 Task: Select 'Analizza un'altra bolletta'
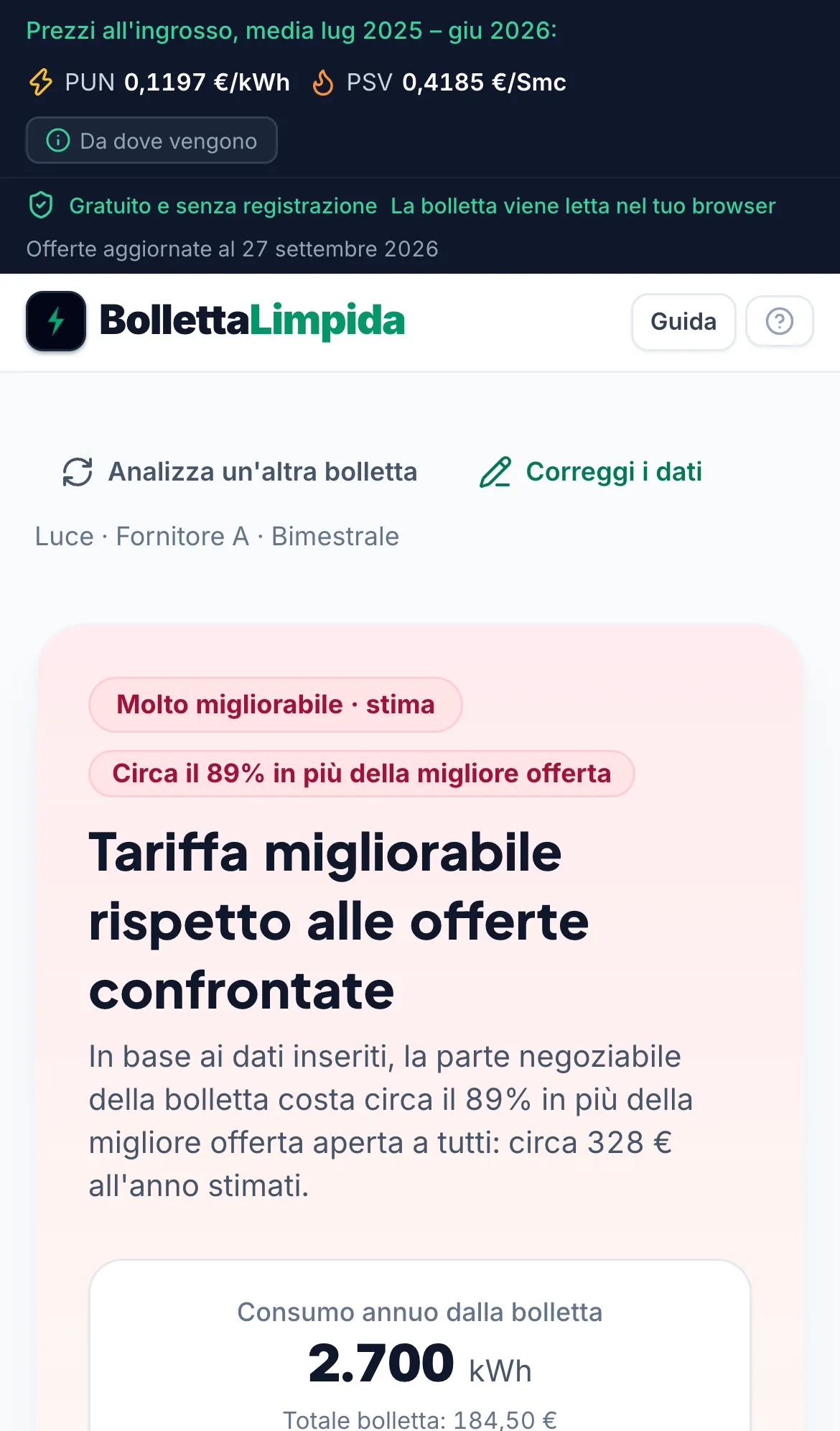pos(240,472)
